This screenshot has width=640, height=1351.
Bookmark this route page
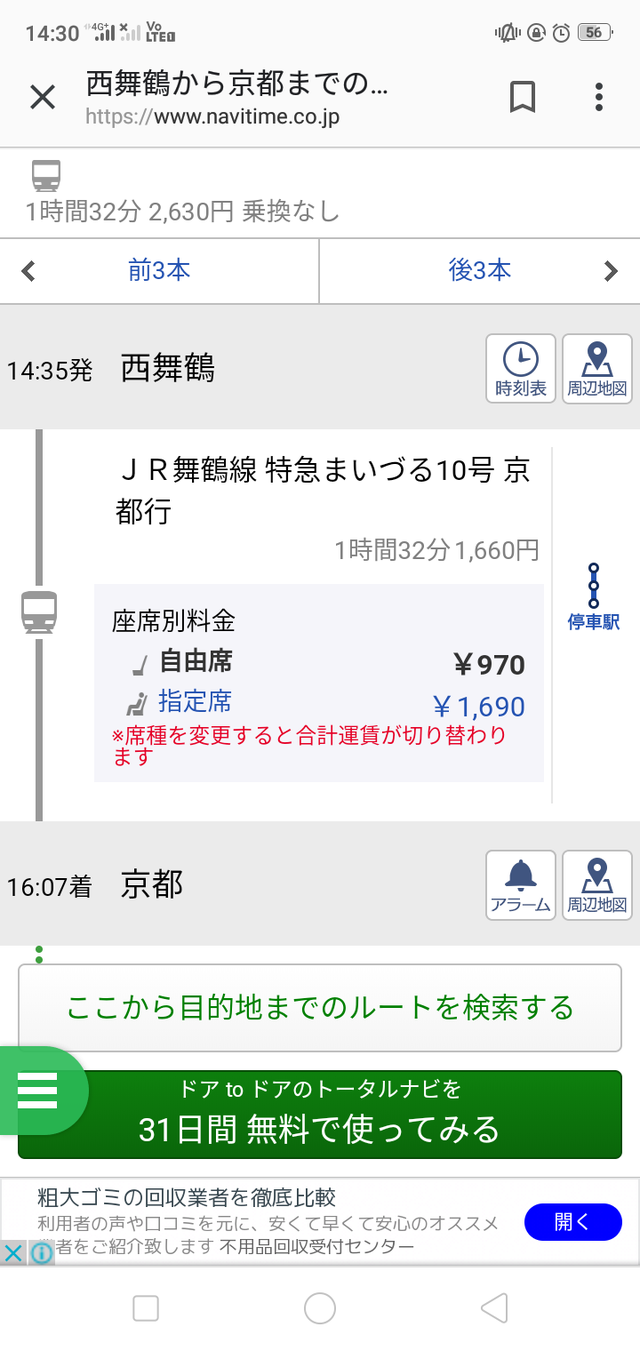point(522,97)
